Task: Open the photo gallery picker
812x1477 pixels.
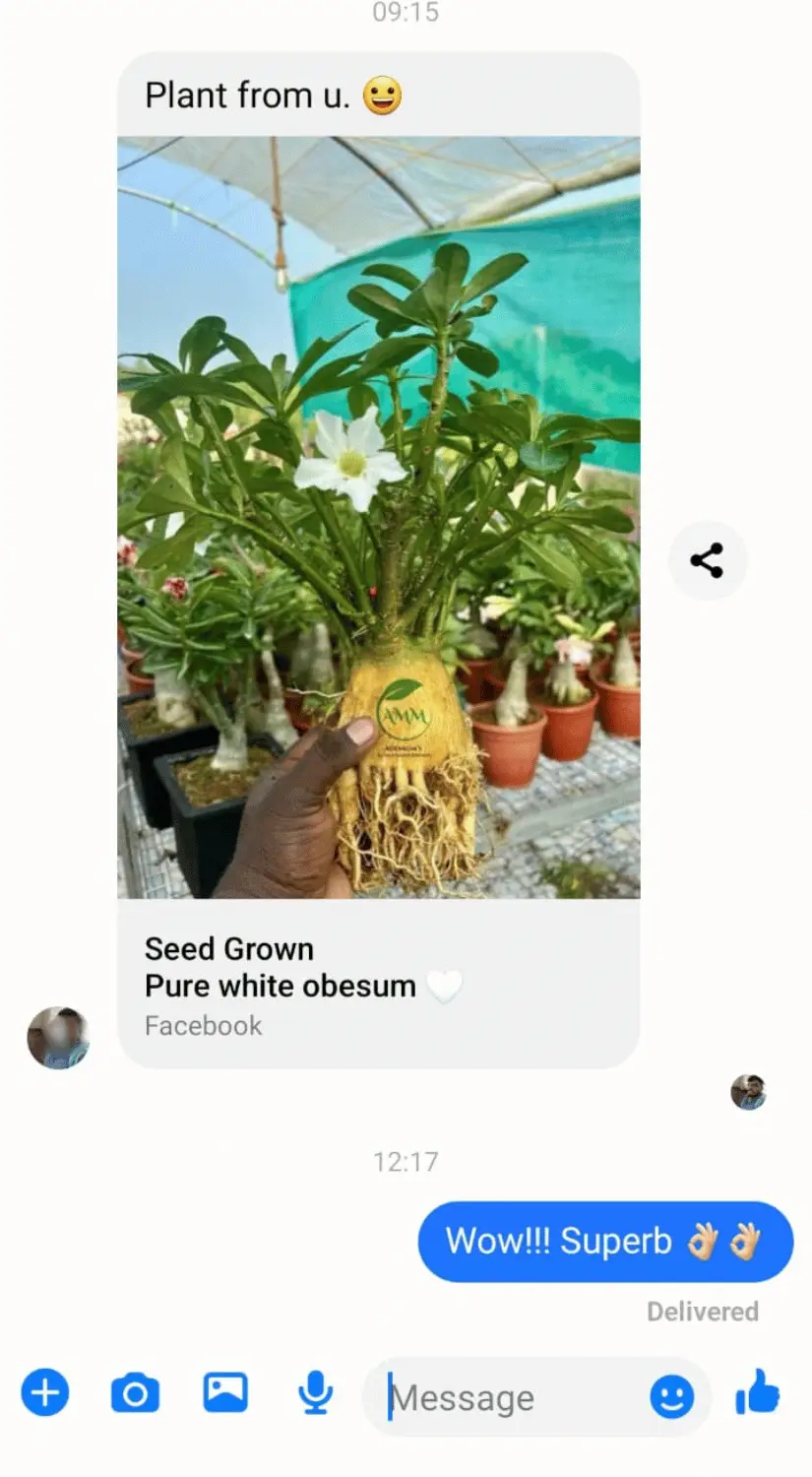Action: click(225, 1394)
